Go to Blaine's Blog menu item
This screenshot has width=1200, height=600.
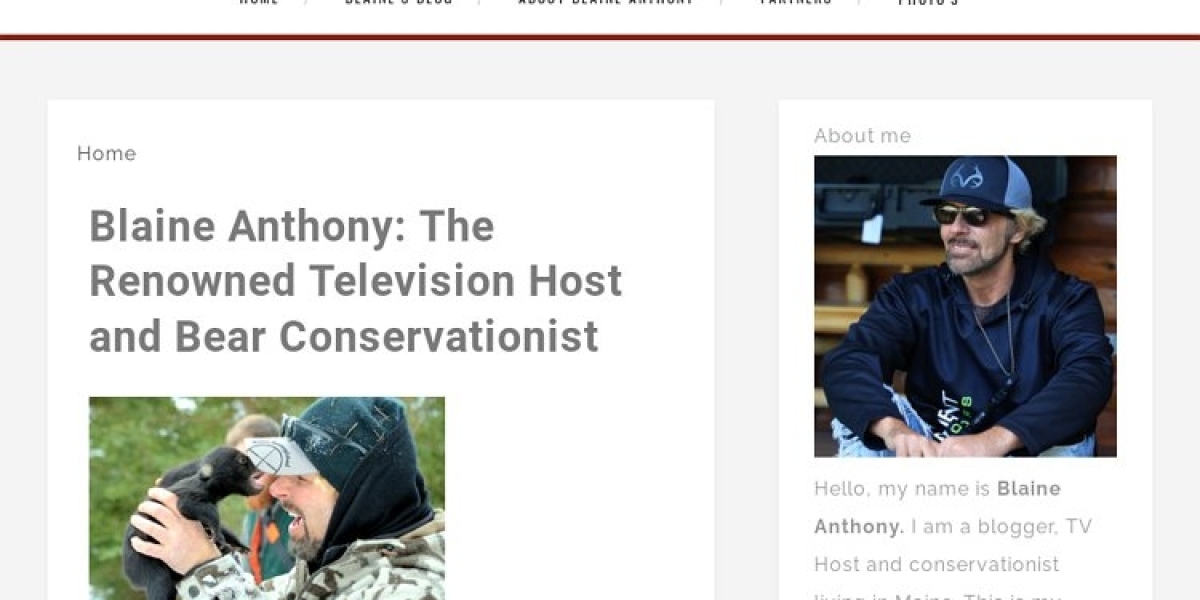coord(398,3)
